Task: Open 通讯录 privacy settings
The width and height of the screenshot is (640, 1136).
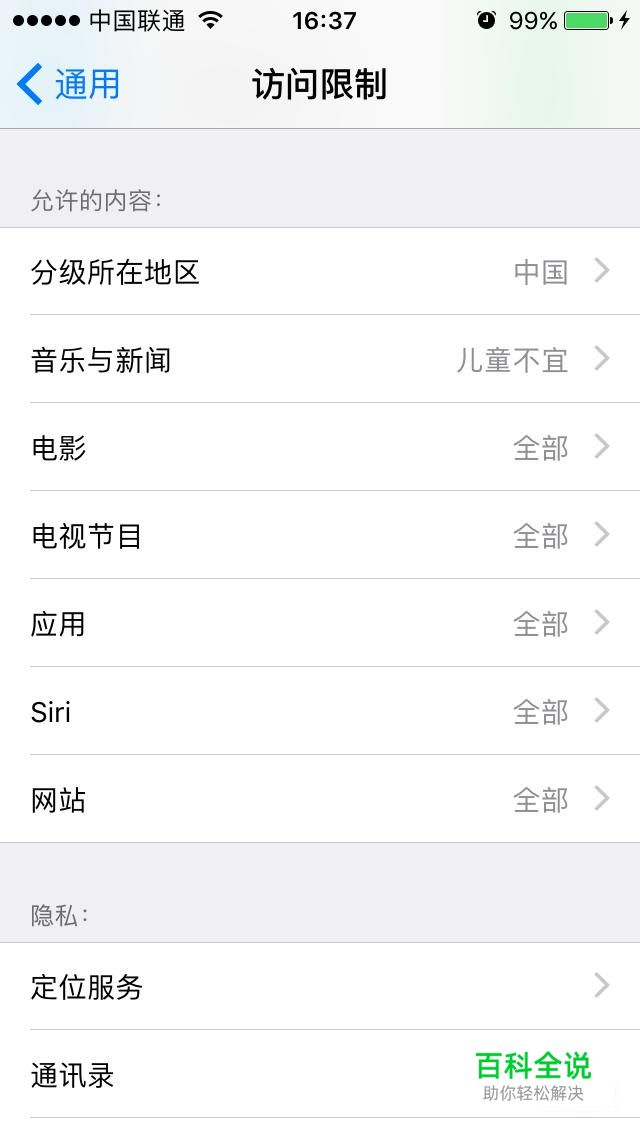Action: click(x=320, y=1074)
